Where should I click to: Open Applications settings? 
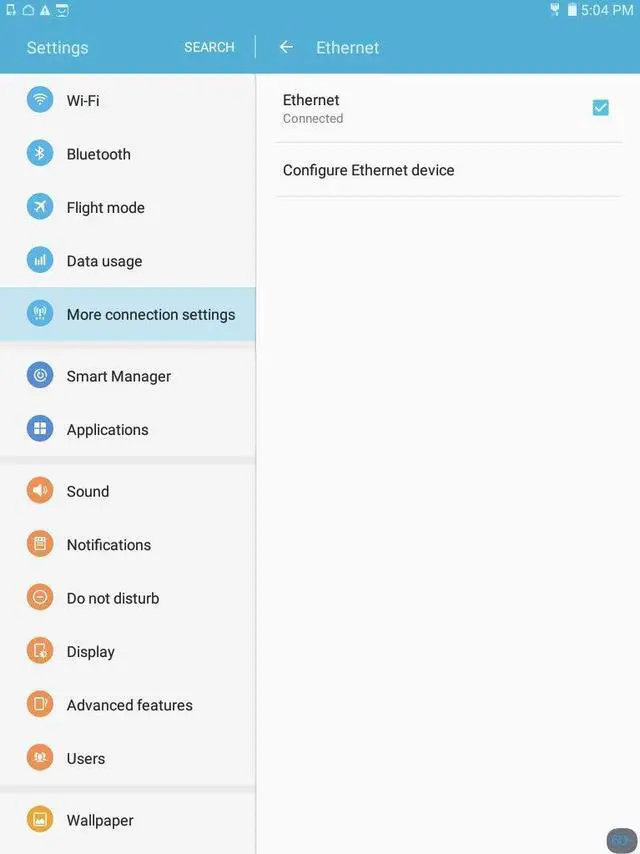127,429
